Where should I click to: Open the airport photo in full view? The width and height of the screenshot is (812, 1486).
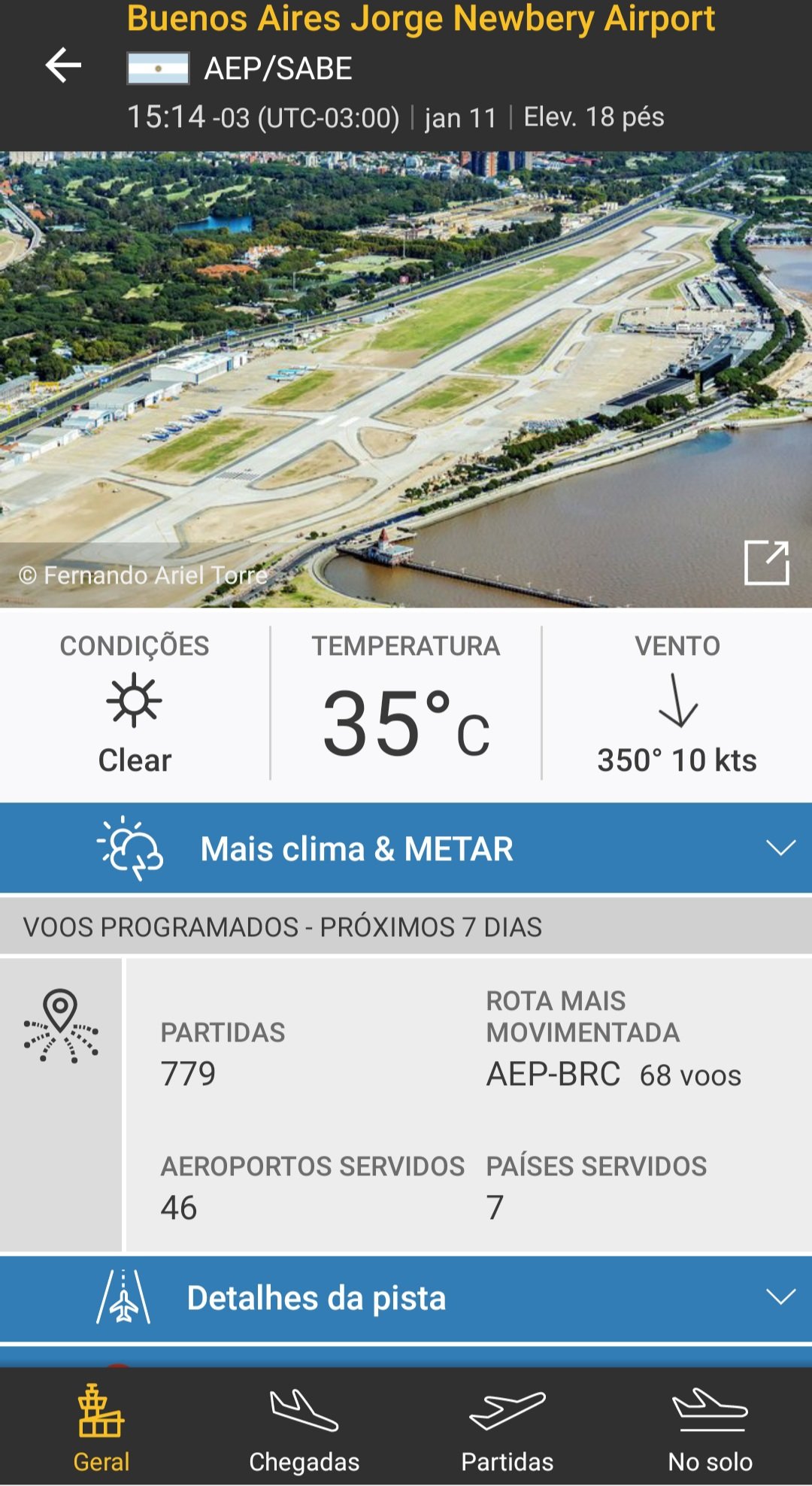[x=766, y=562]
